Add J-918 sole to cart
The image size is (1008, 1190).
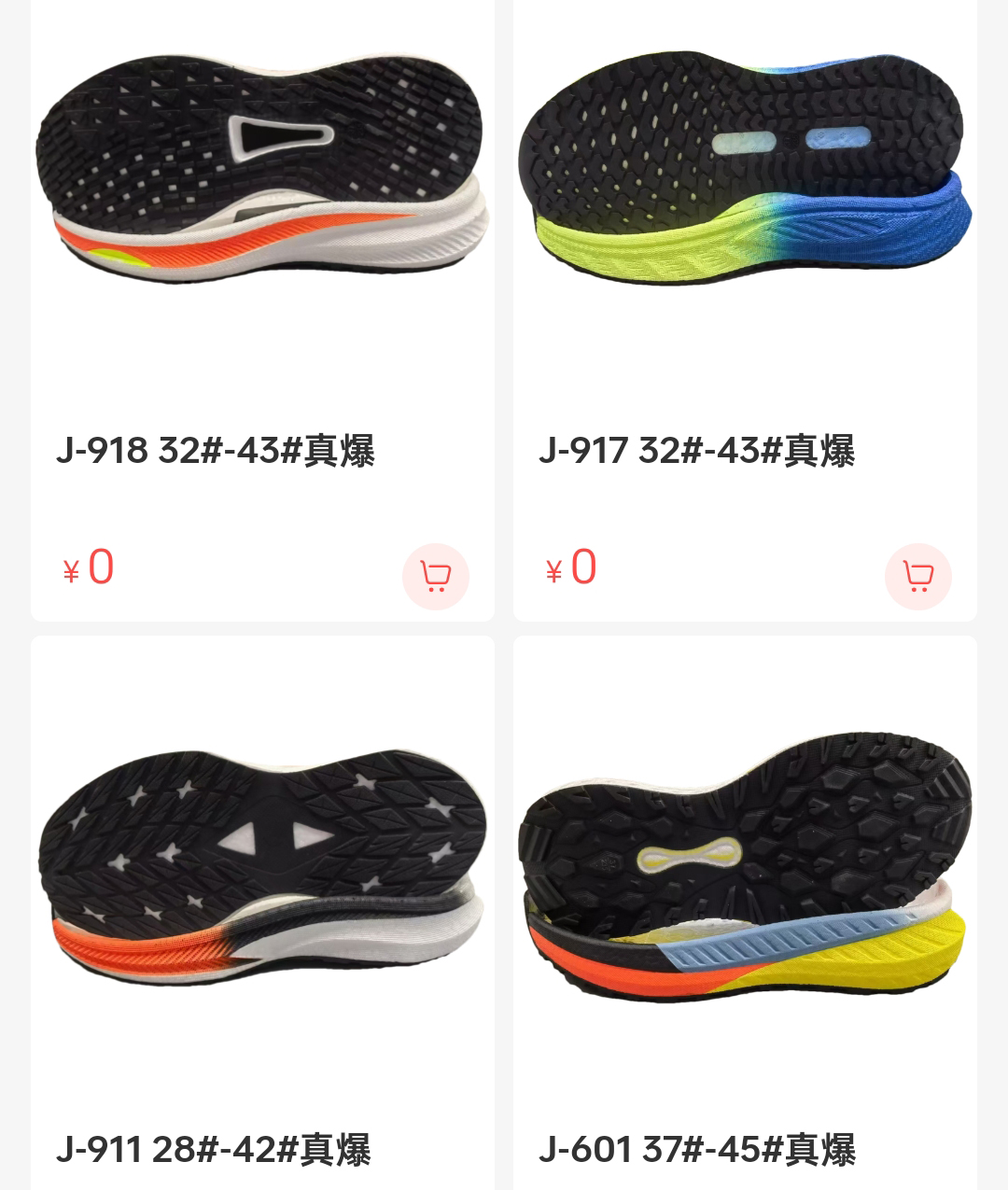click(435, 577)
